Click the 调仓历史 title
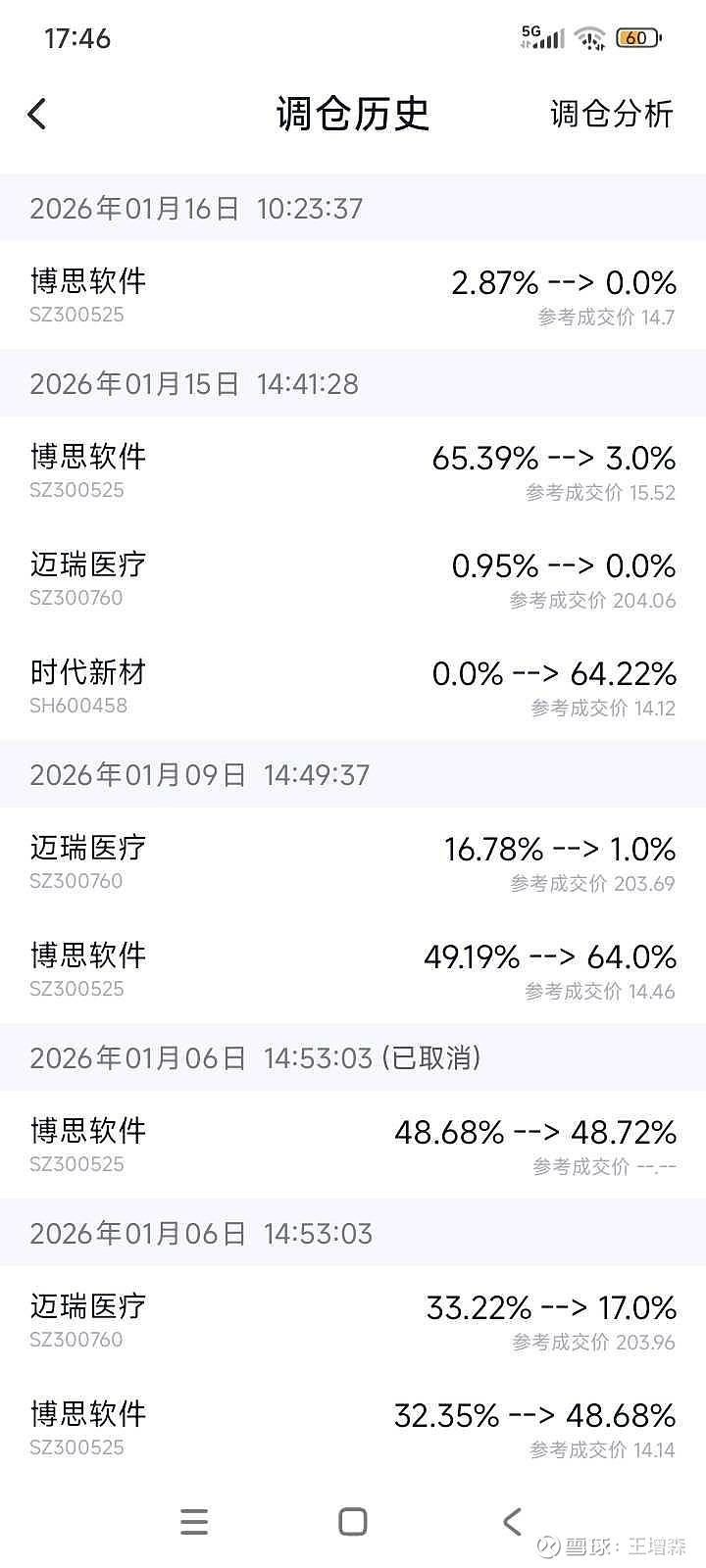 point(353,114)
